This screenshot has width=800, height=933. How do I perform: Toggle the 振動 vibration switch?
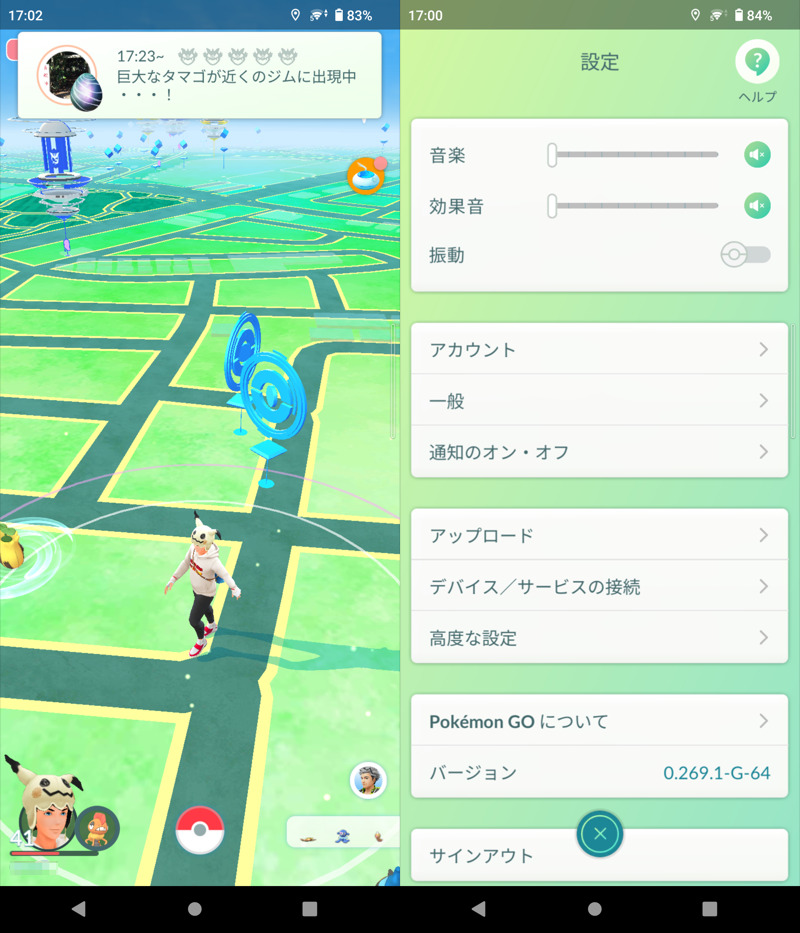click(x=746, y=255)
